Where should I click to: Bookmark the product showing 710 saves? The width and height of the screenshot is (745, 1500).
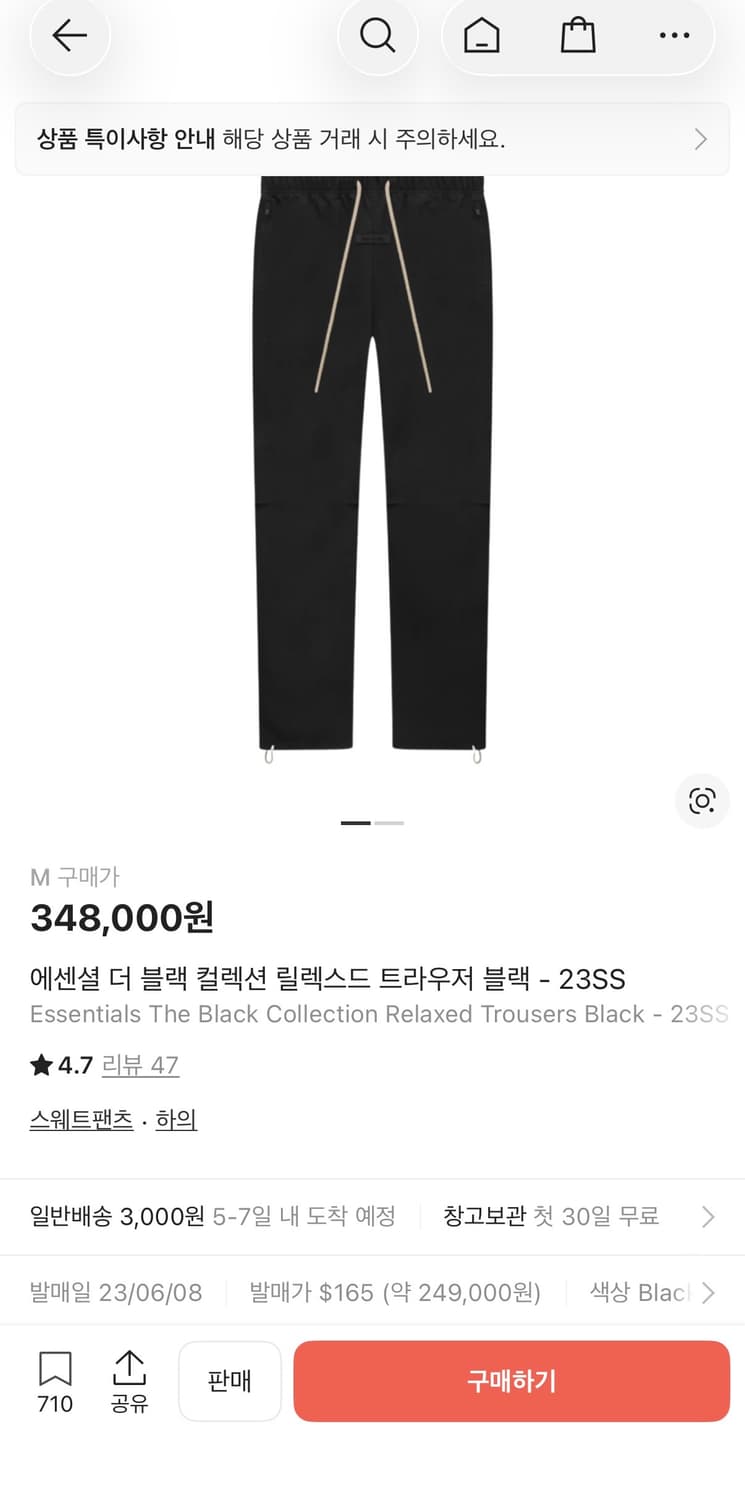point(54,1381)
